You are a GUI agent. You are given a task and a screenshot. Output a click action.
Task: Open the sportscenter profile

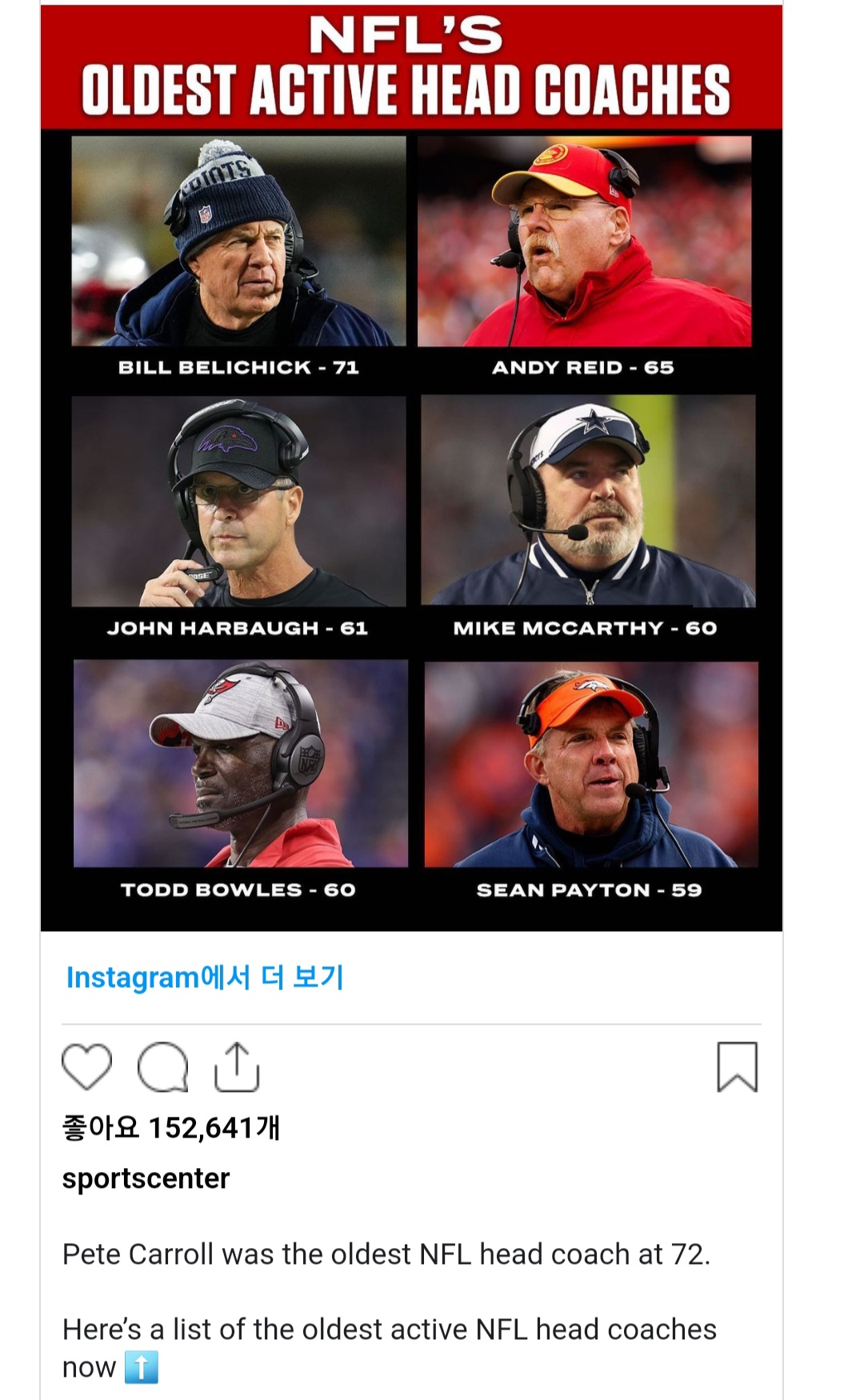click(146, 1178)
